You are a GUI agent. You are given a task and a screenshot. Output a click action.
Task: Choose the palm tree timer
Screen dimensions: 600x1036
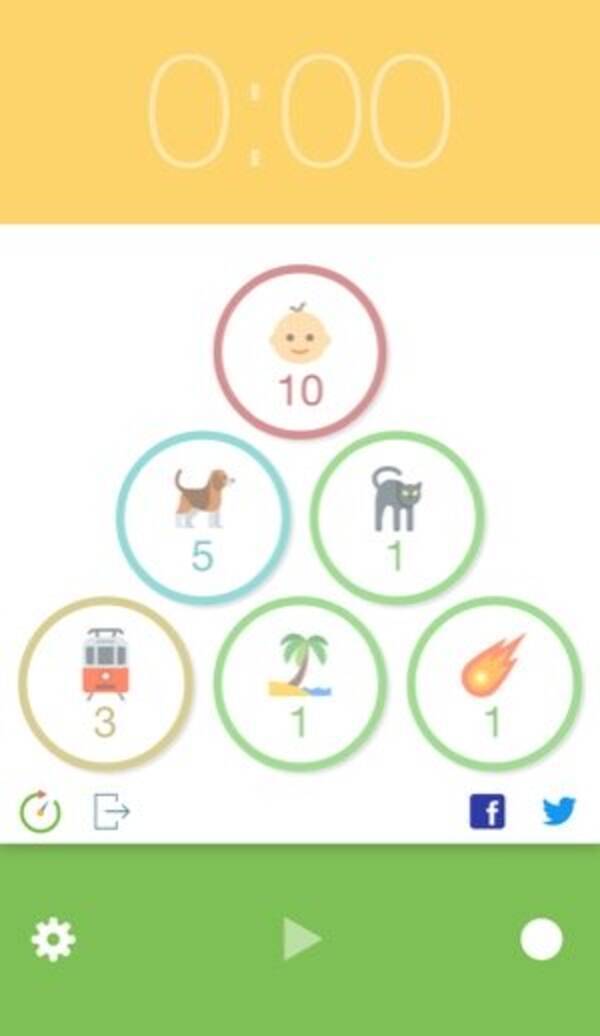300,683
